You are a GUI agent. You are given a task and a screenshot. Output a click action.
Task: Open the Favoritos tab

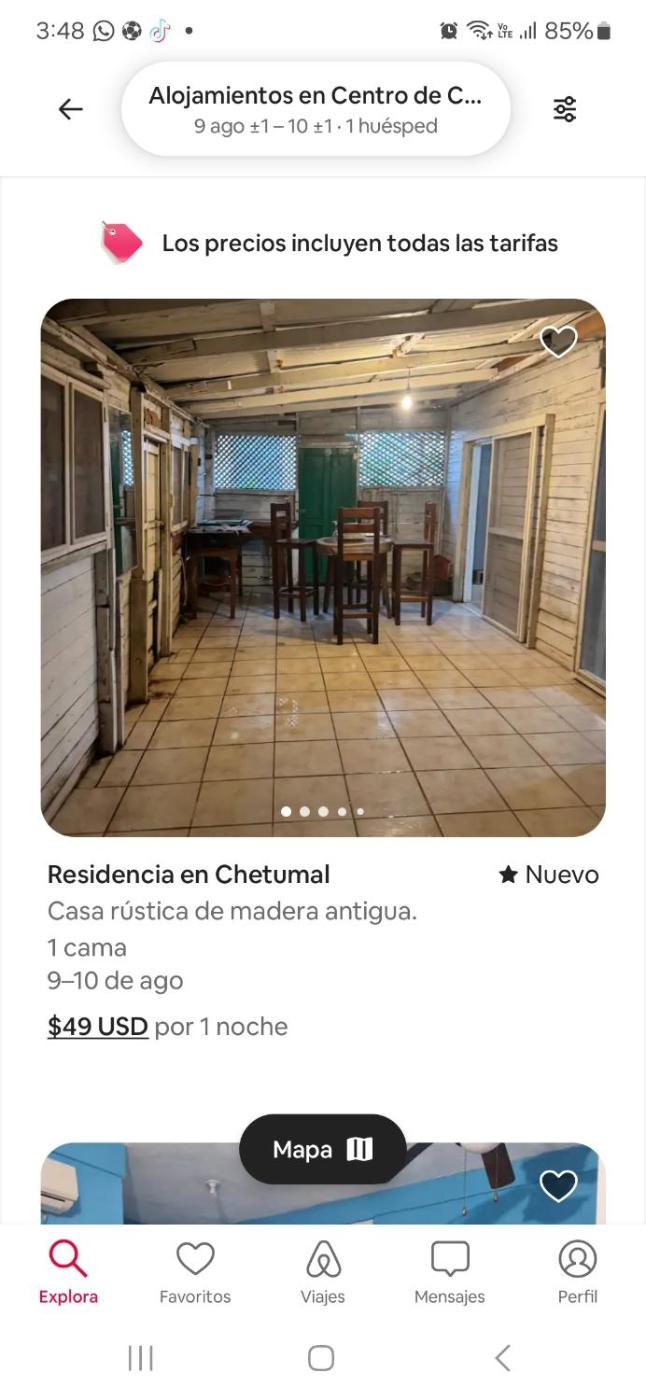tap(195, 1272)
